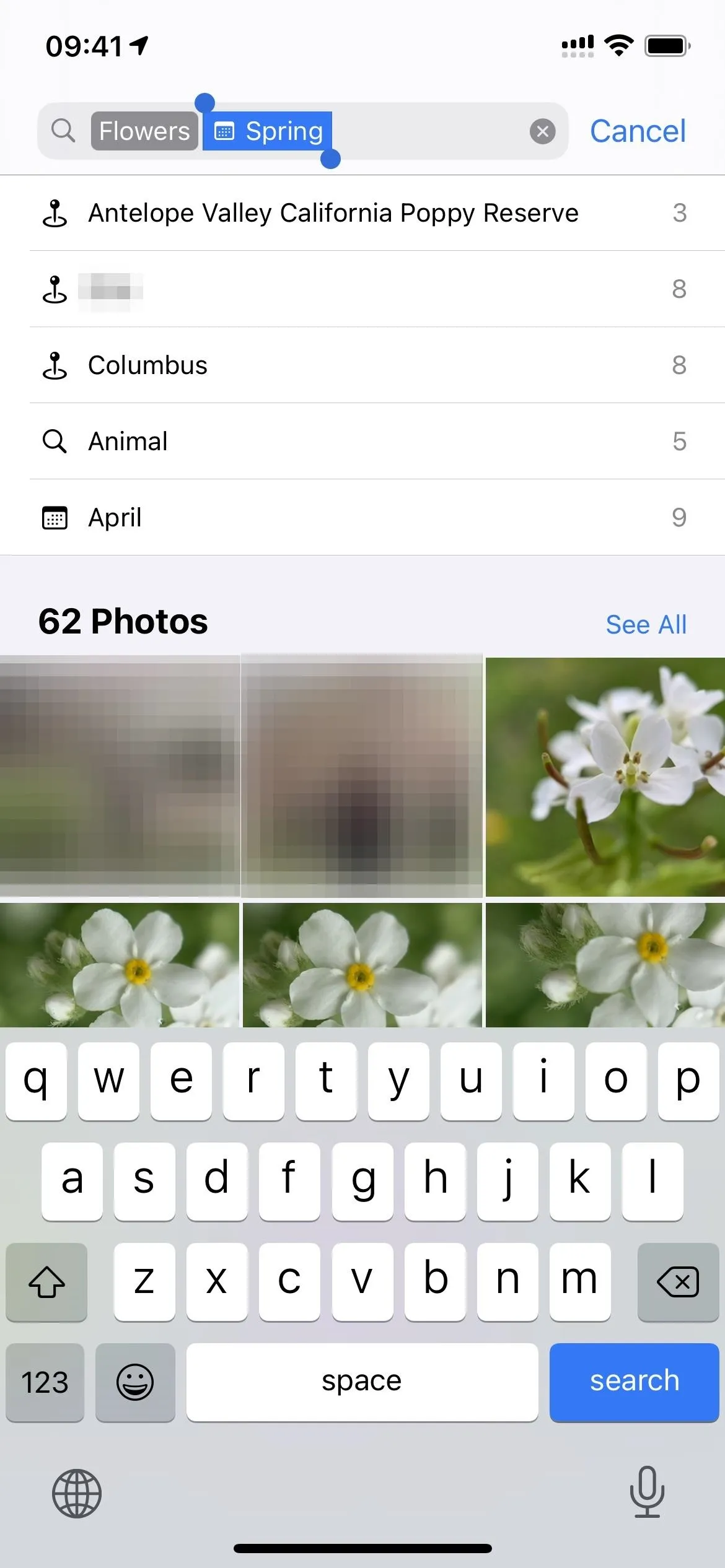725x1568 pixels.
Task: Clear the search field text
Action: coord(542,131)
